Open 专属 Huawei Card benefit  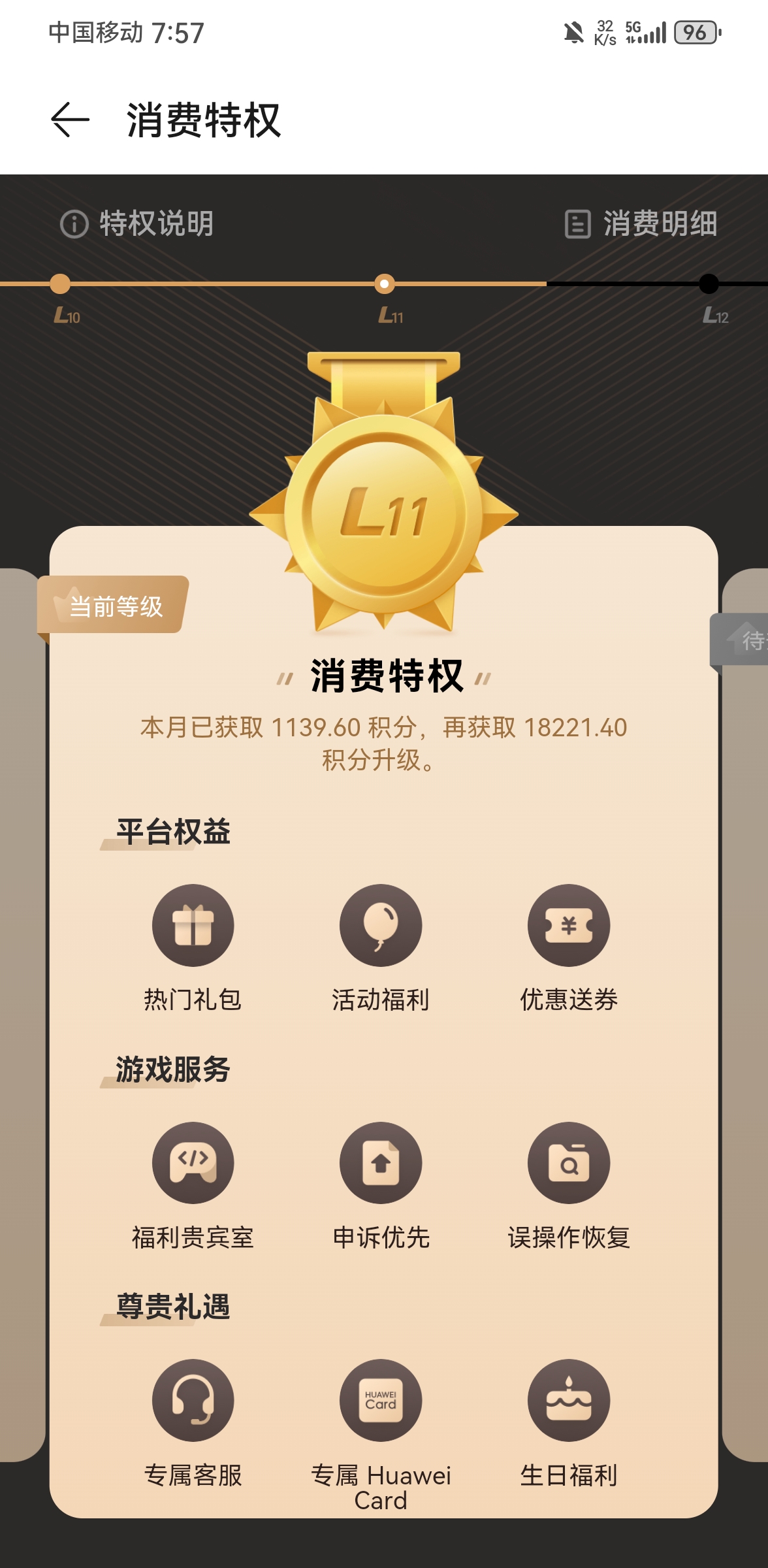pos(381,1401)
